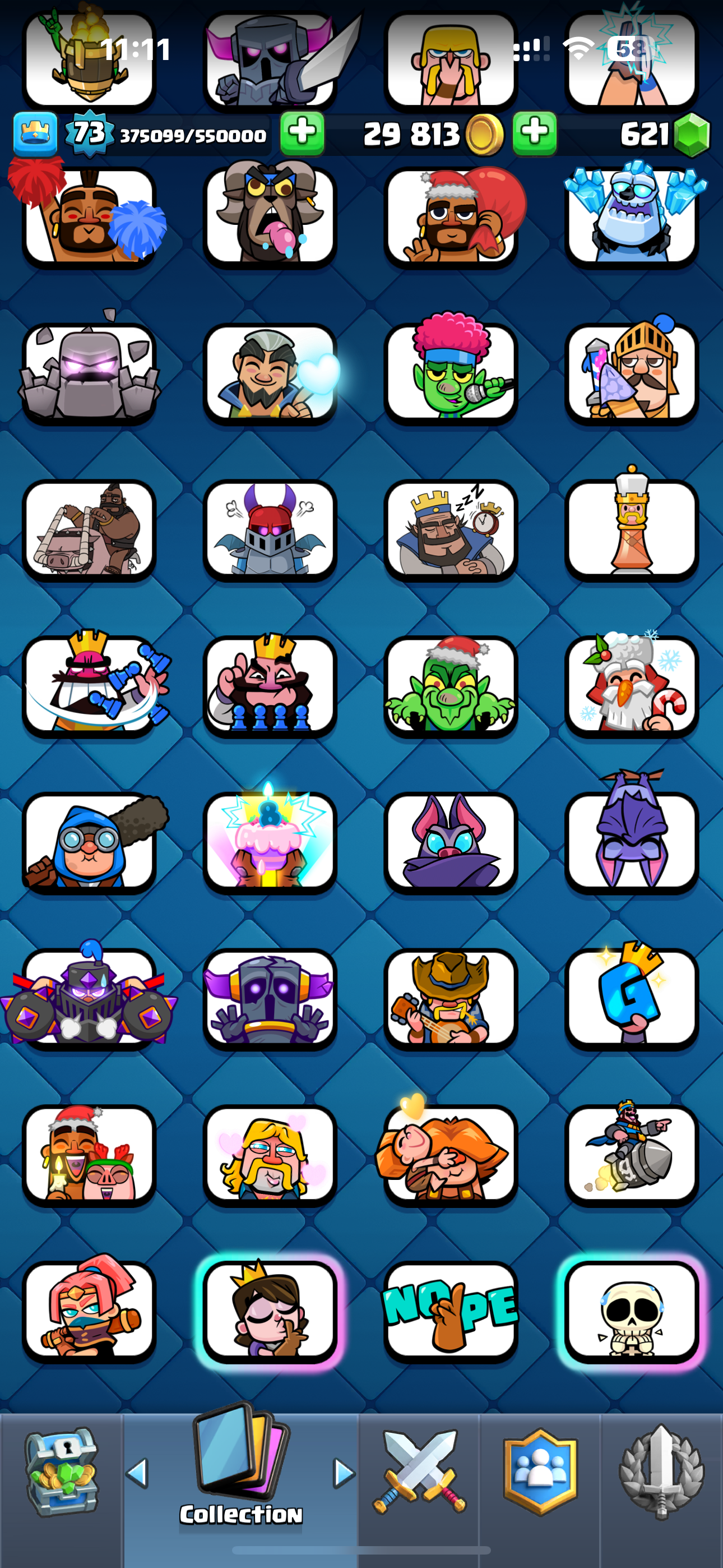Select the sweating skeleton emote
Viewport: 723px width, 1568px height.
pyautogui.click(x=631, y=1311)
